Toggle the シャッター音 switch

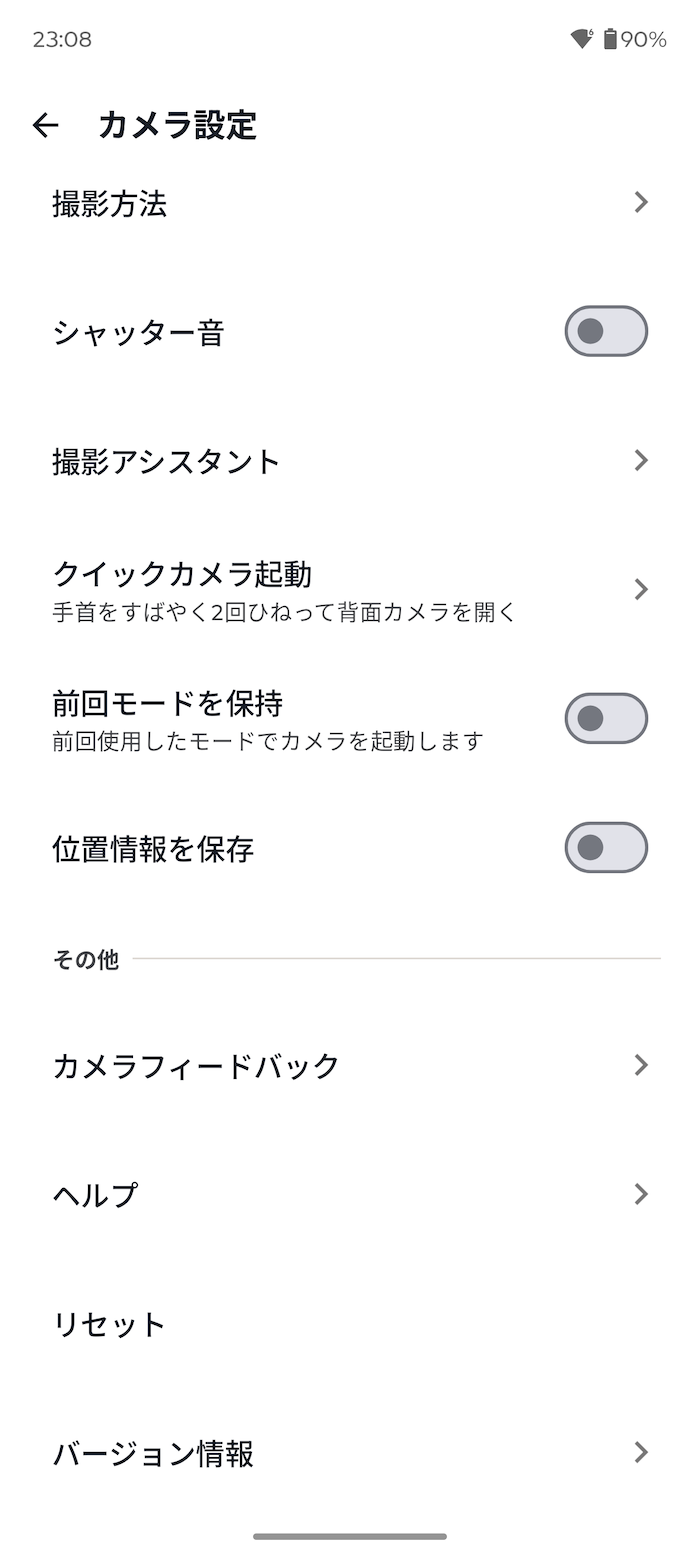click(x=606, y=331)
